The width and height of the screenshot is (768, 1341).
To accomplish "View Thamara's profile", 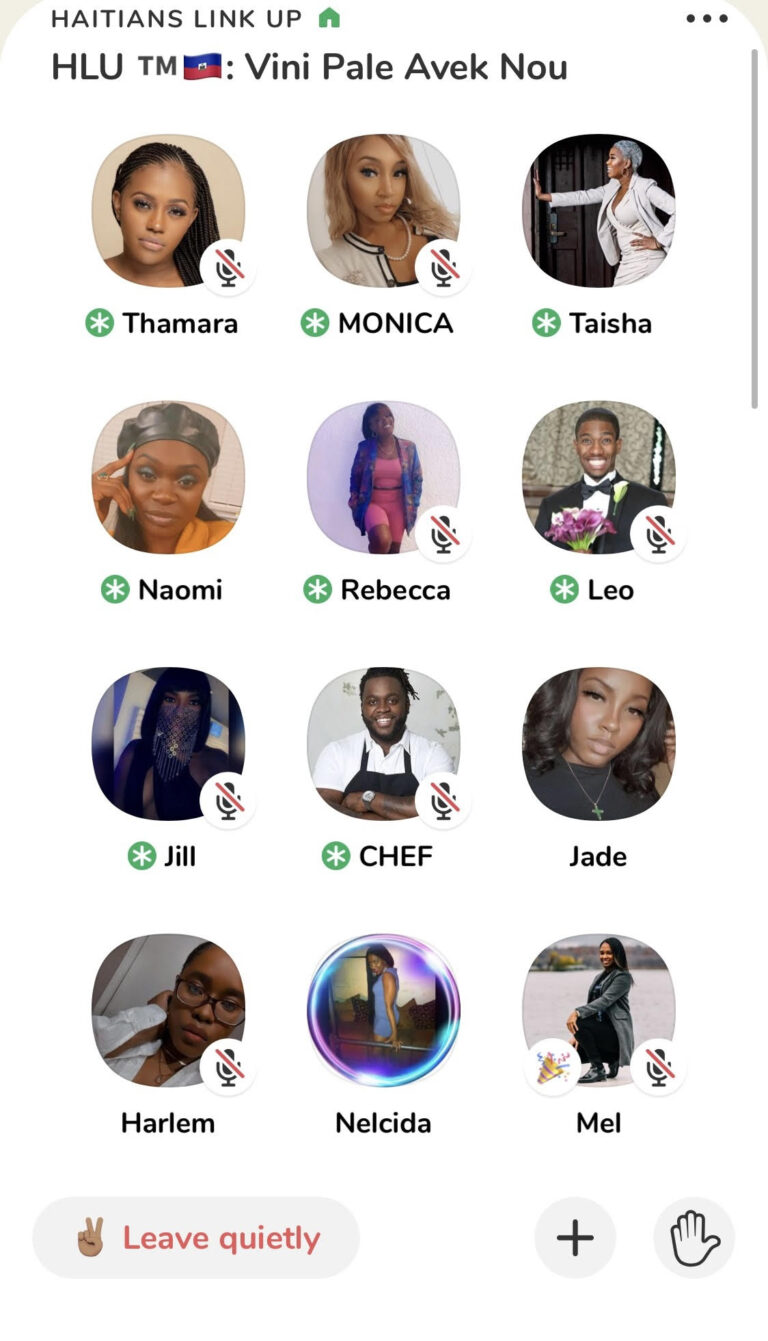I will 168,211.
